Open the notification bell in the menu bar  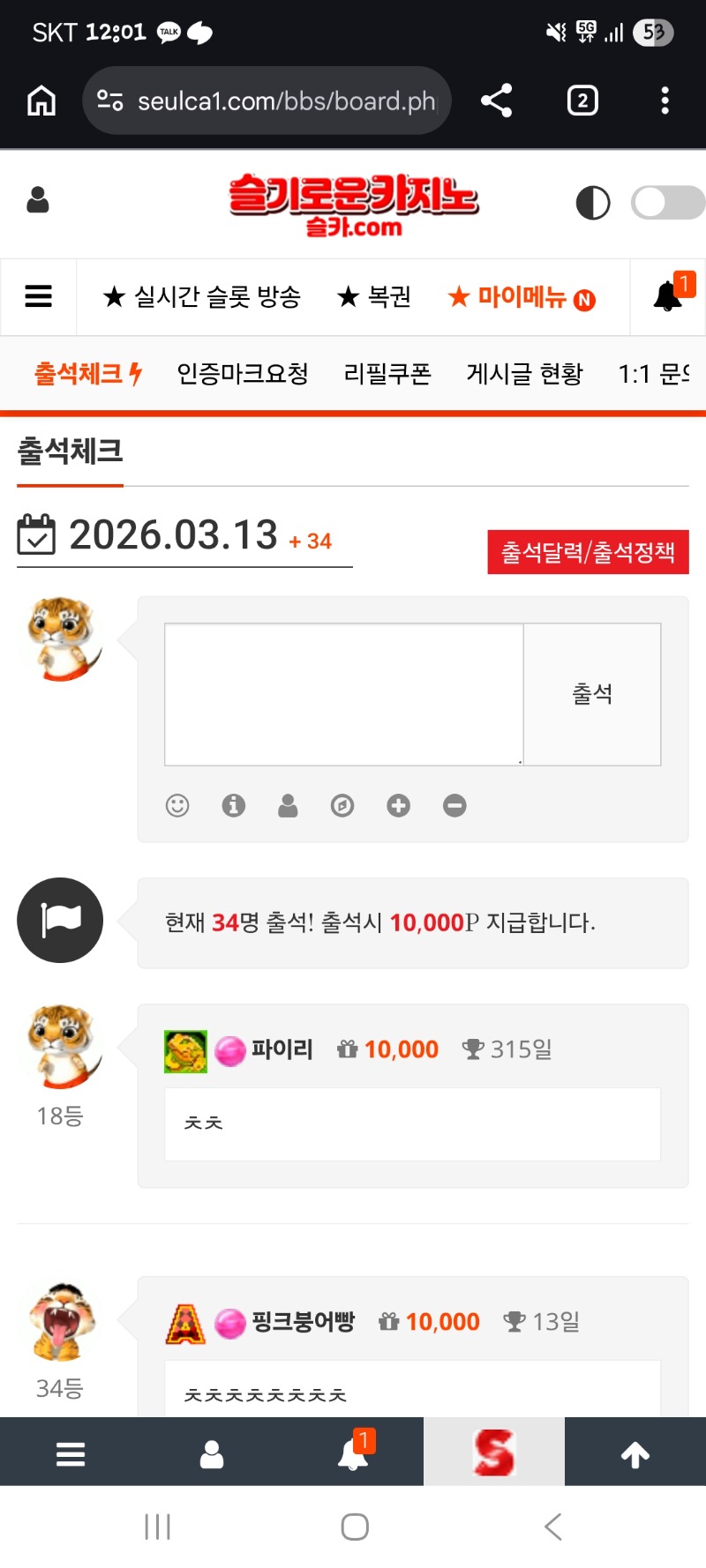668,296
